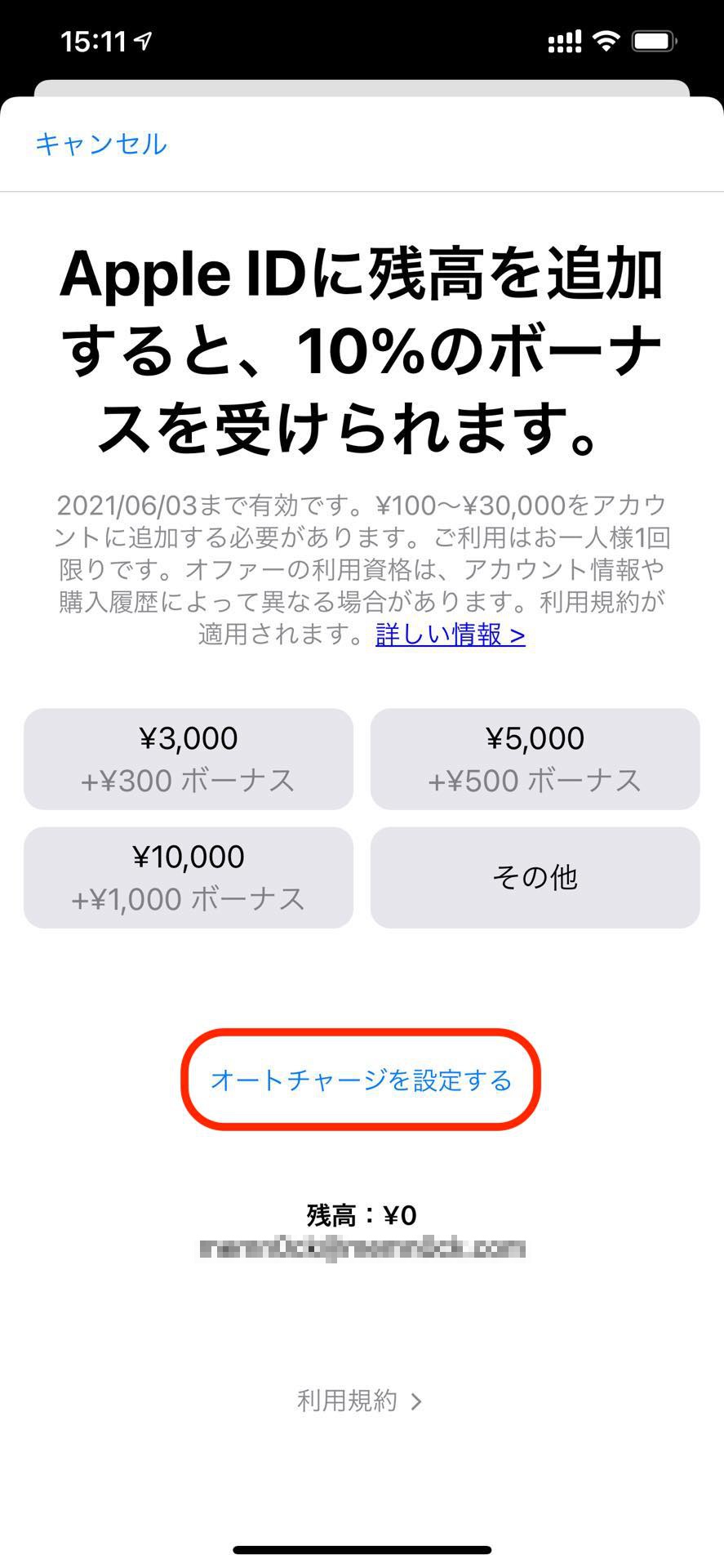
Task: Choose その他 to enter a custom amount
Action: pos(535,877)
